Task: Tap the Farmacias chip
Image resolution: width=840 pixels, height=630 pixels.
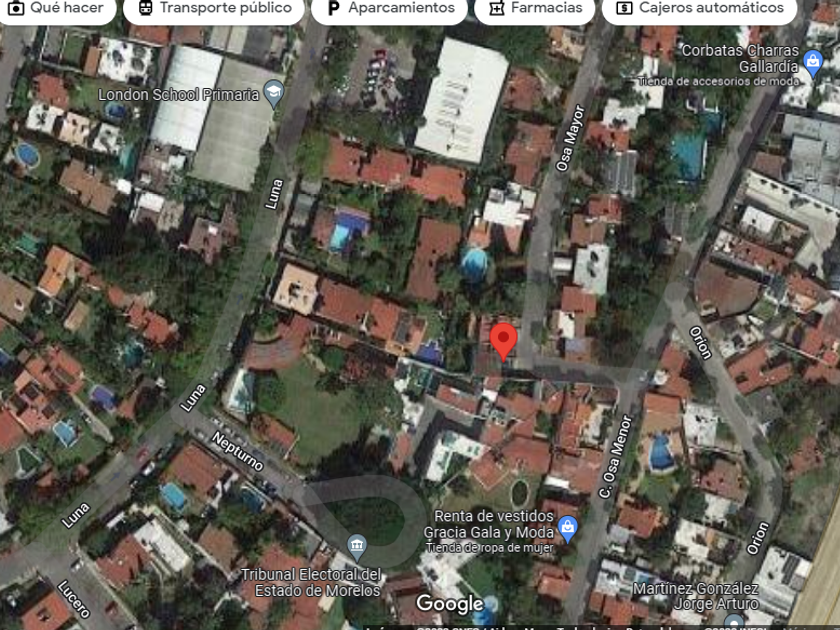Action: [x=535, y=8]
